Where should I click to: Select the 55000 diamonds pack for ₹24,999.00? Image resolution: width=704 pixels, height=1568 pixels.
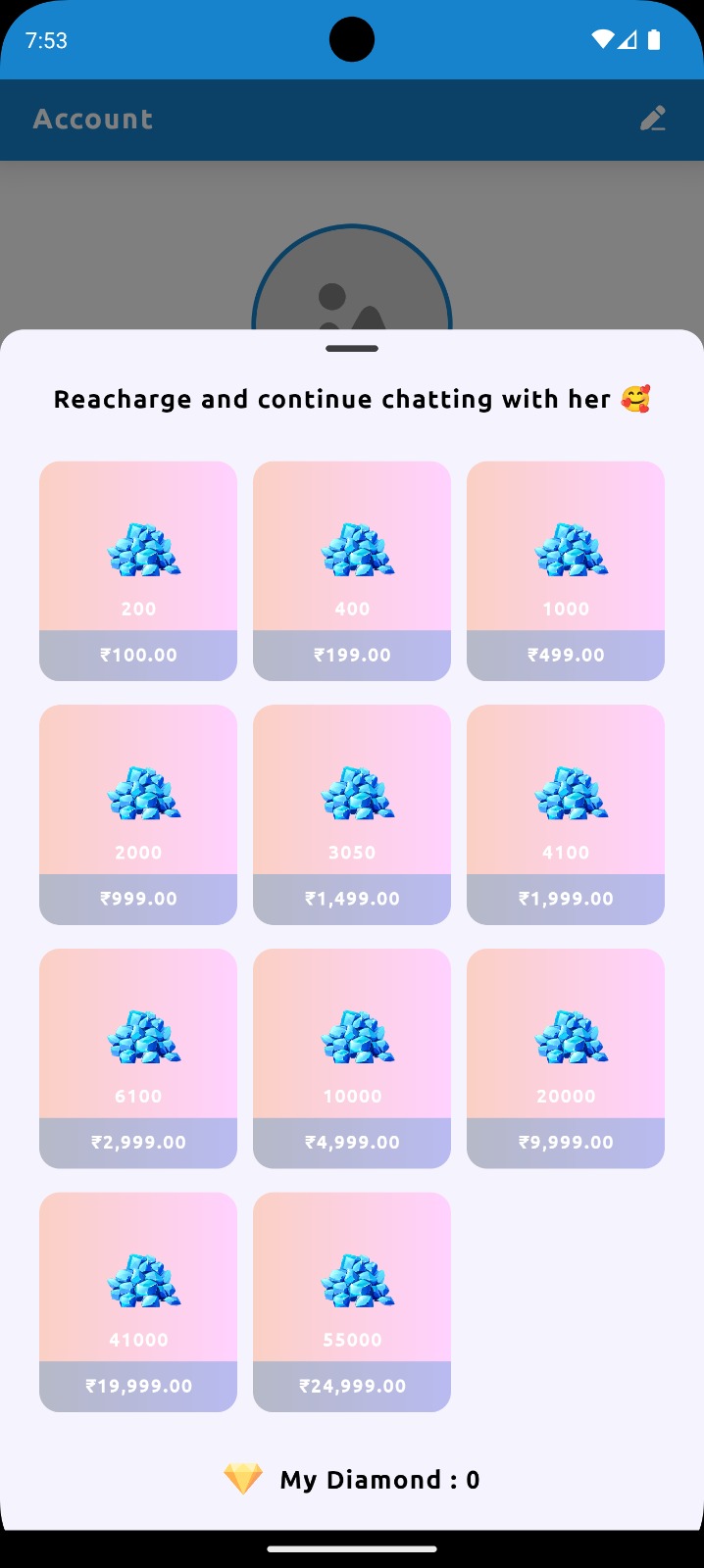click(352, 1301)
